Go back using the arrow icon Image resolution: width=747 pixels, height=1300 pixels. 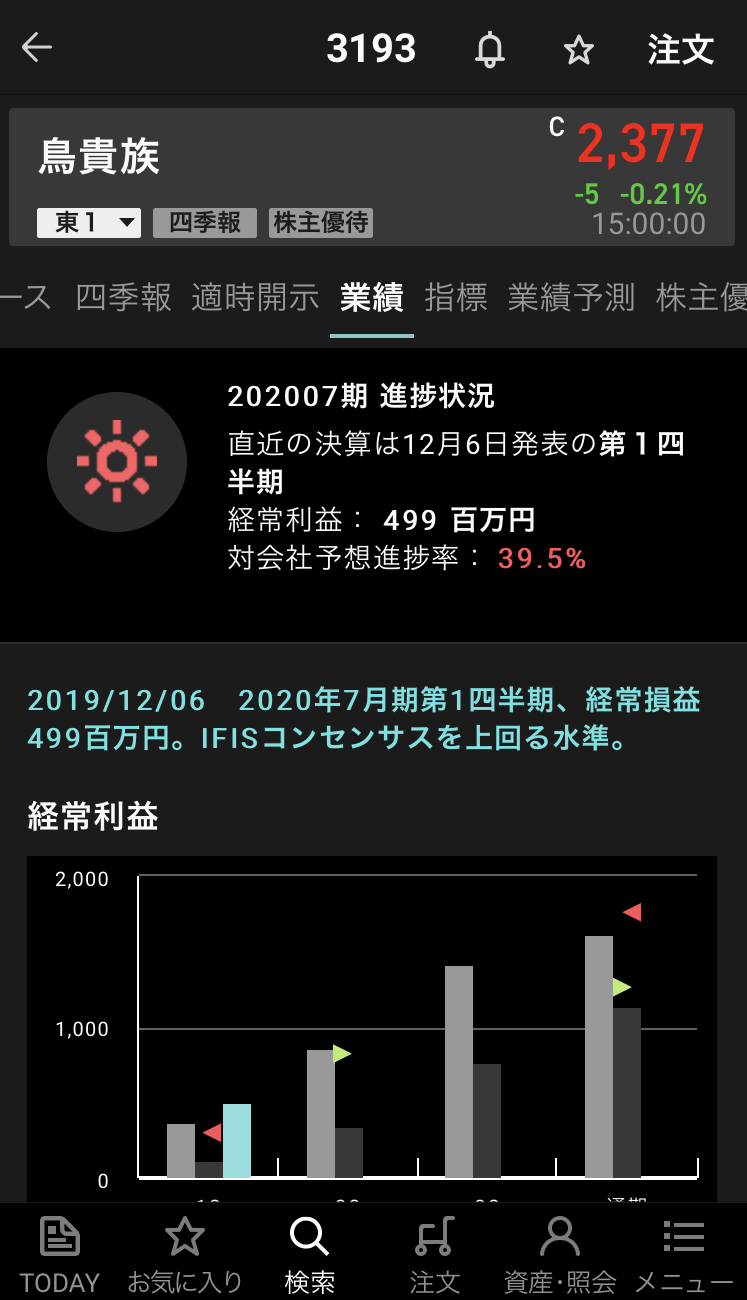pyautogui.click(x=37, y=48)
